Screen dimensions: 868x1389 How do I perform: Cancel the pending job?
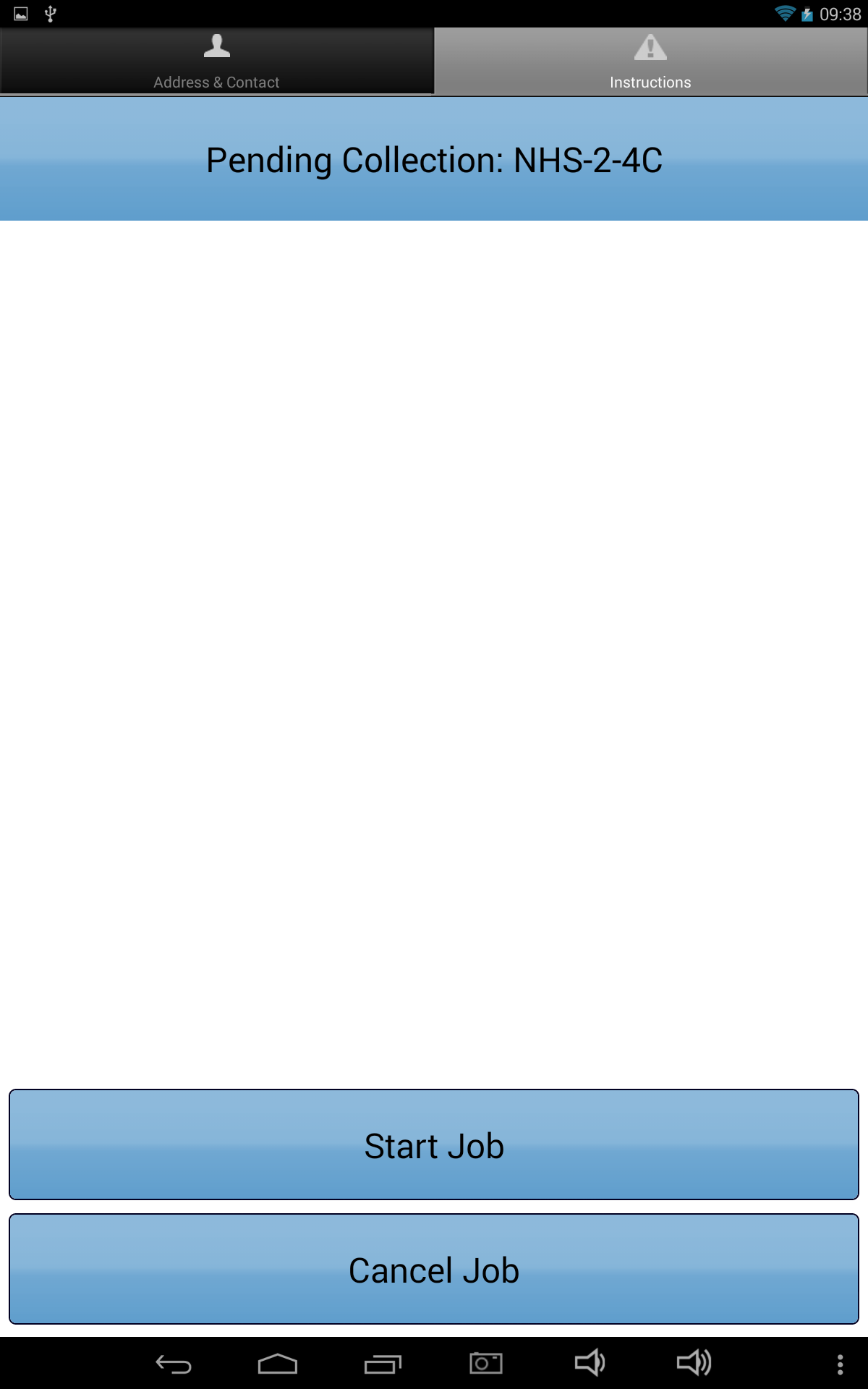[x=434, y=1269]
